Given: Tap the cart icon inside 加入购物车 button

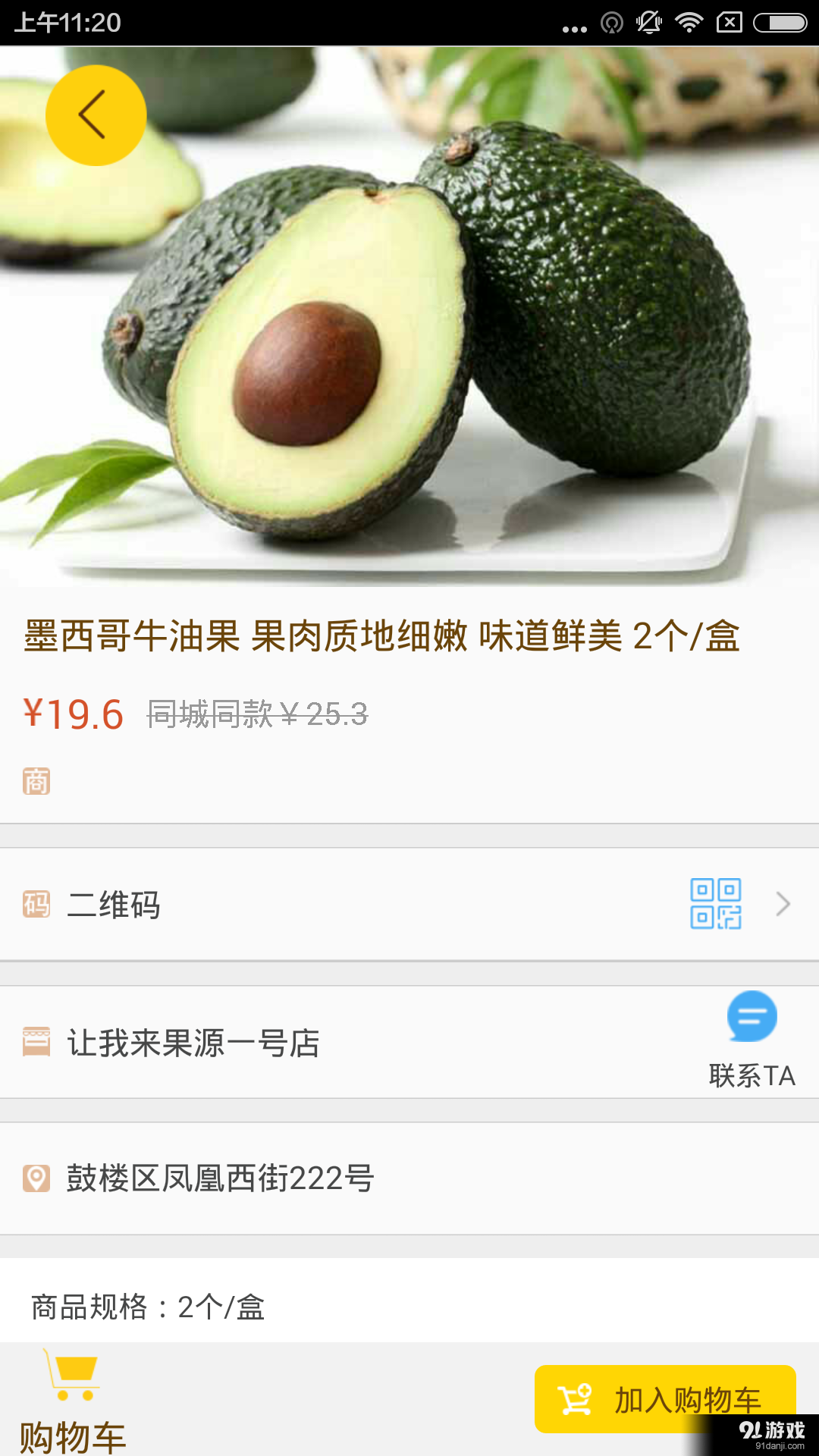Looking at the screenshot, I should coord(576,1401).
